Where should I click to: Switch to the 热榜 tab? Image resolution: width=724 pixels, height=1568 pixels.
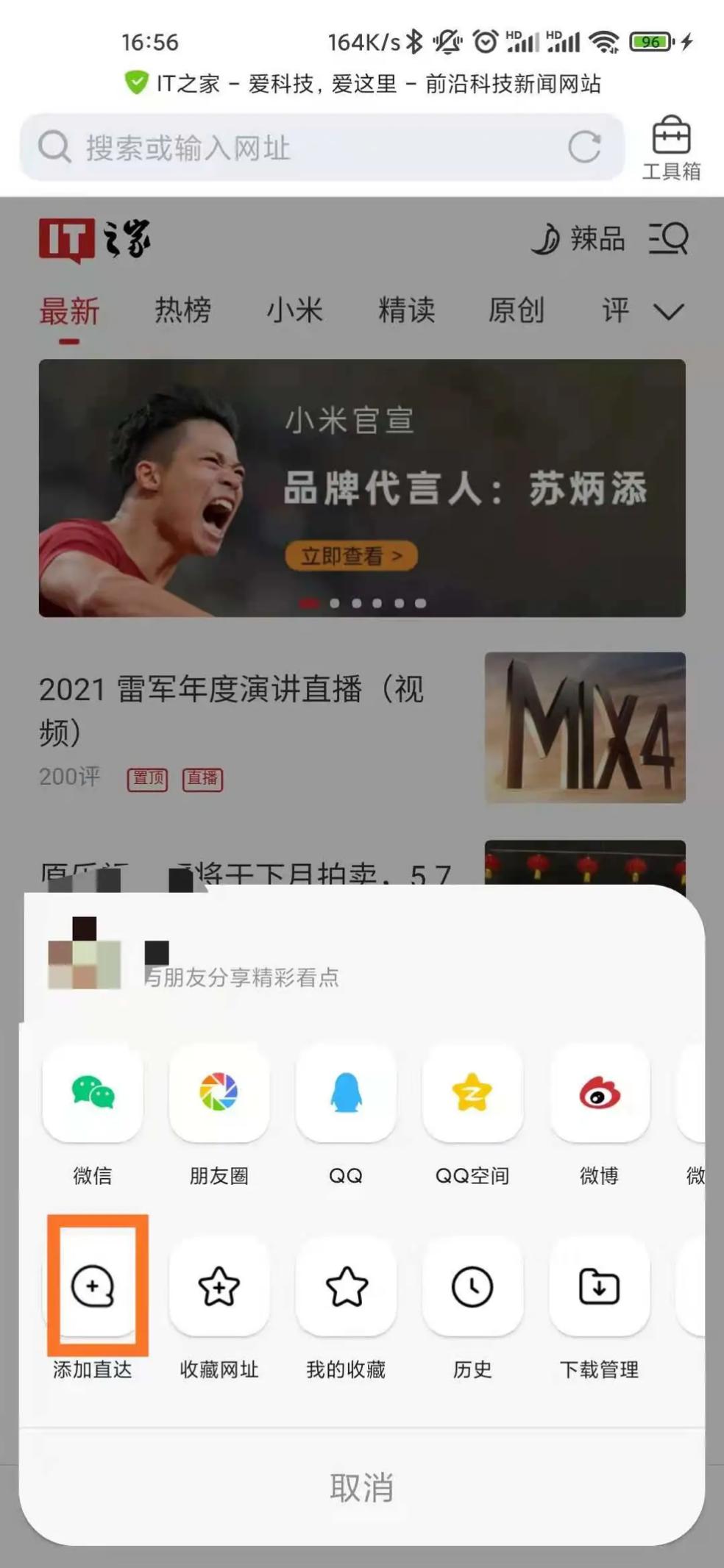coord(183,310)
